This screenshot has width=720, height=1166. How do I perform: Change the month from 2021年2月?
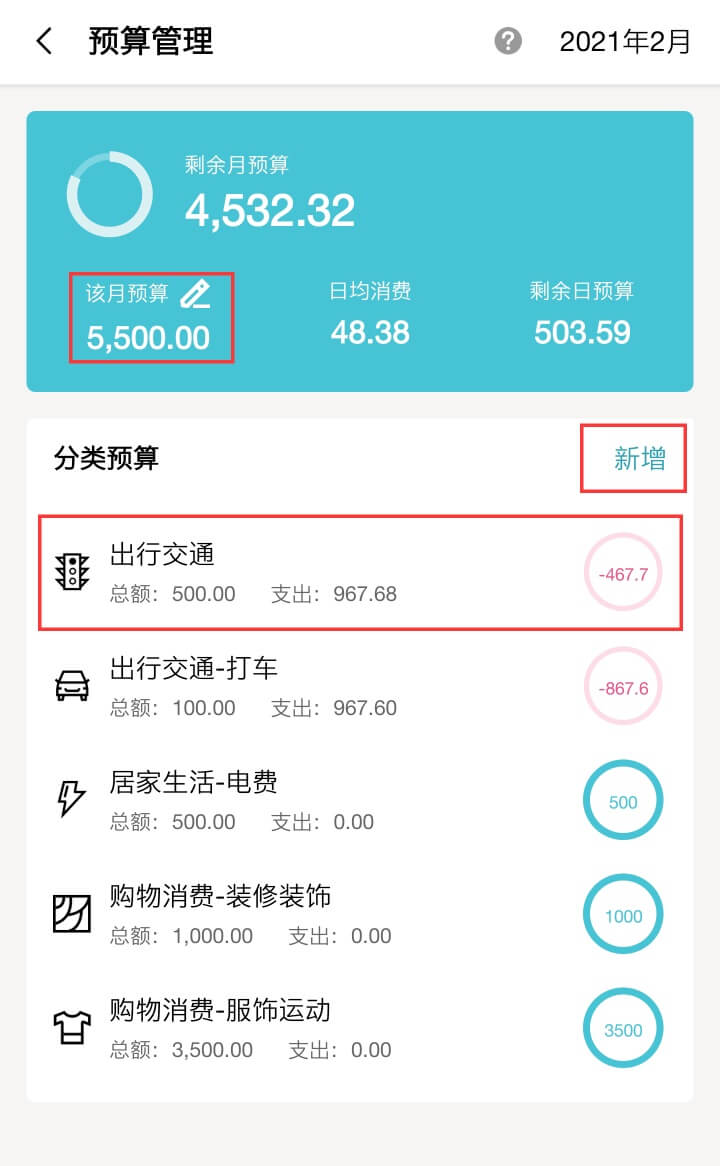[x=625, y=42]
